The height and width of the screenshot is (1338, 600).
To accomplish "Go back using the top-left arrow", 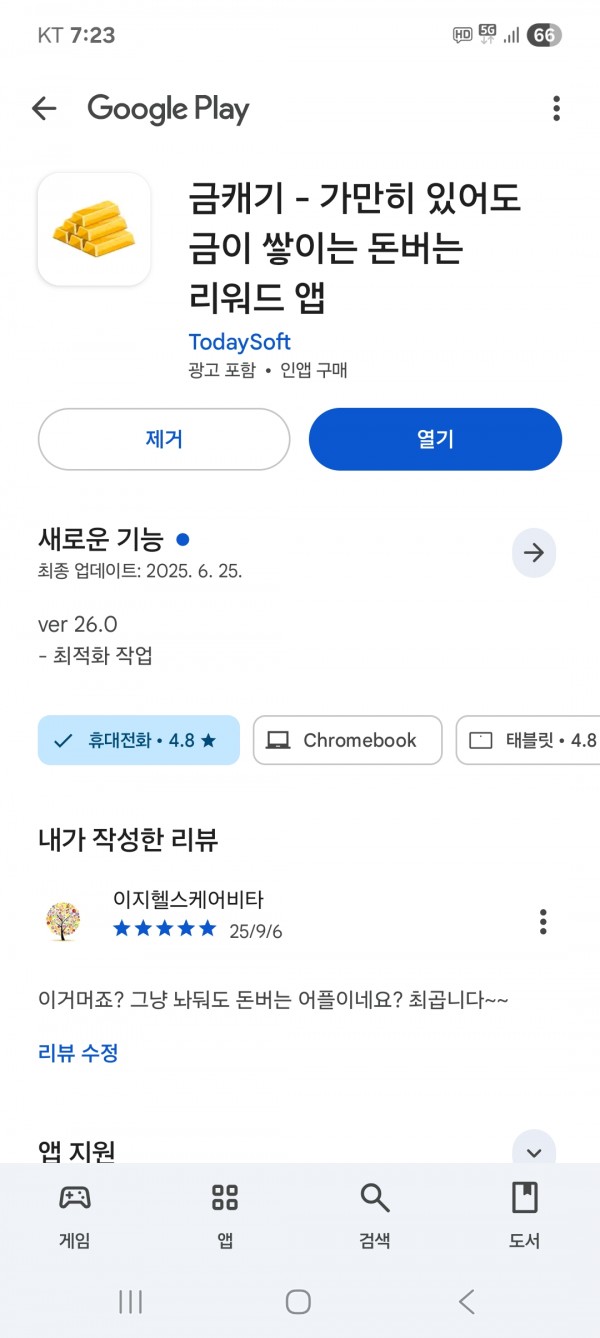I will pyautogui.click(x=44, y=108).
